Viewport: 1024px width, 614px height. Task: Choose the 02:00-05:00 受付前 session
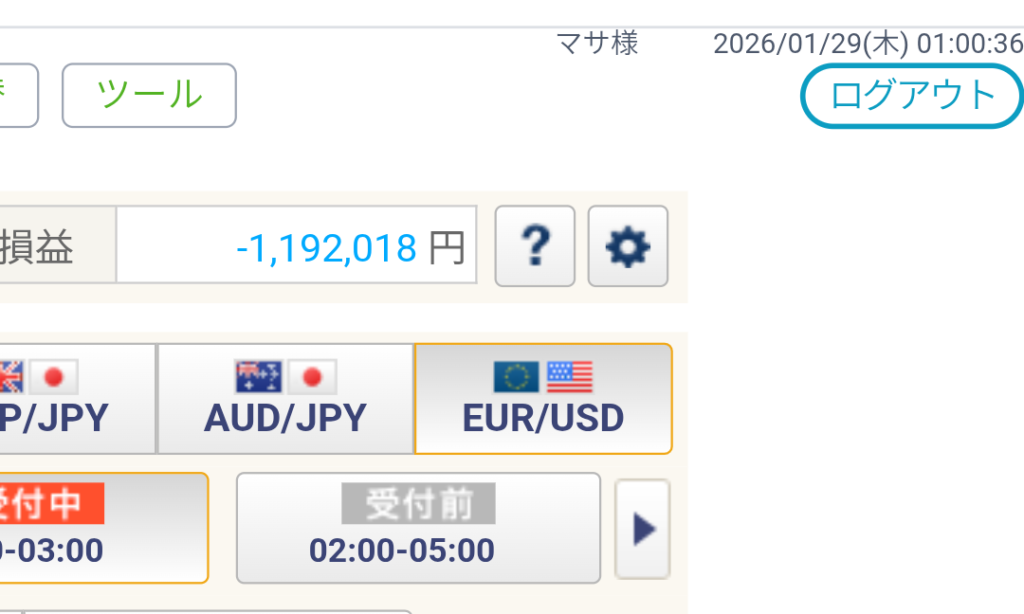pos(418,528)
